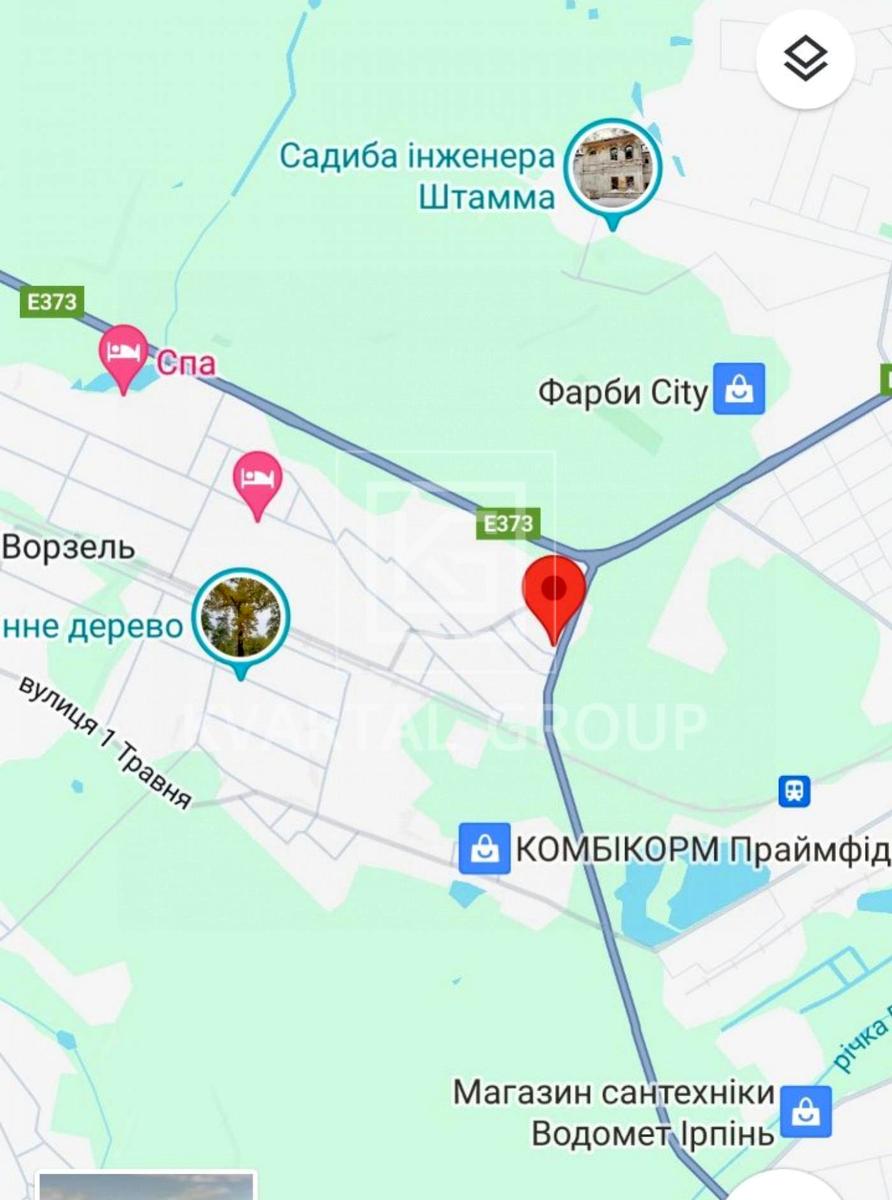Open Магазин сантехніки Водомет Ірпінь marker

click(x=806, y=1111)
